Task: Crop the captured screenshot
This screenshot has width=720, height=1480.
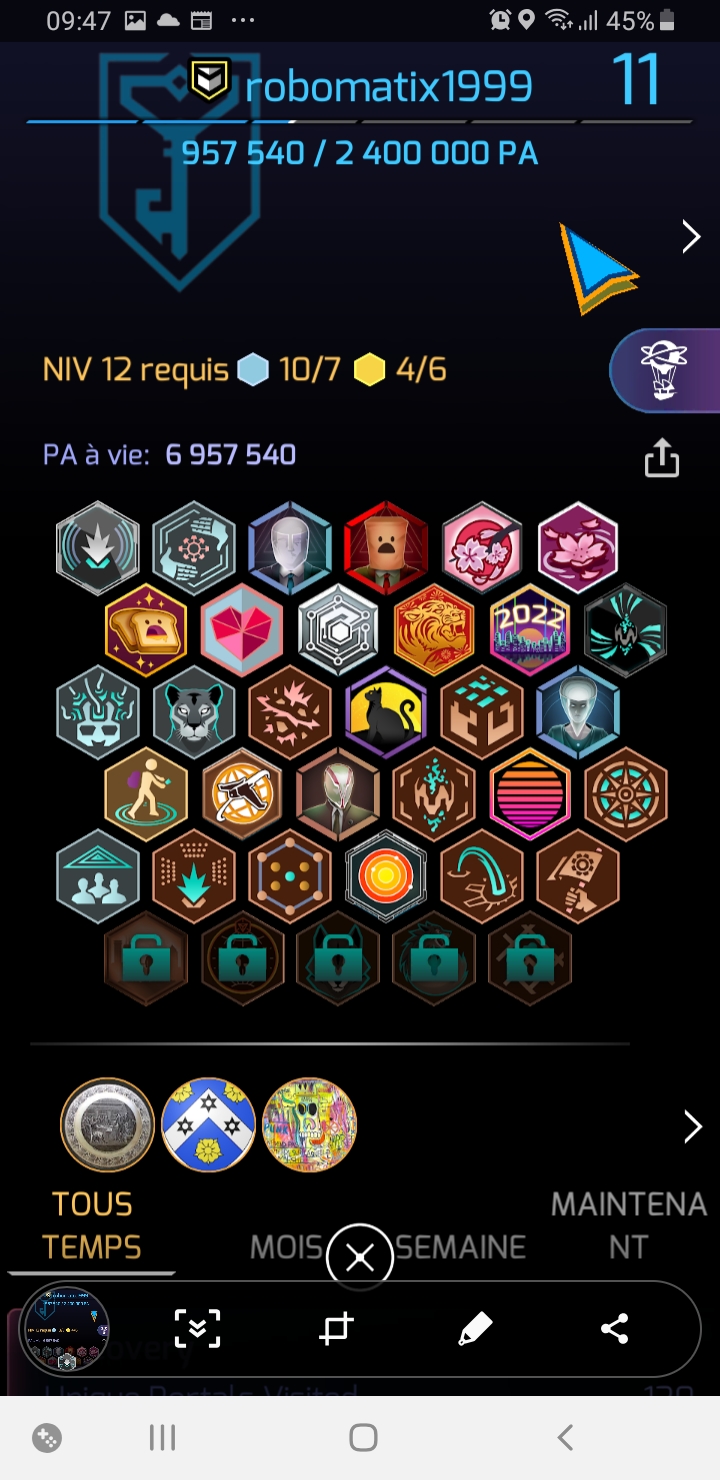Action: coord(336,1329)
